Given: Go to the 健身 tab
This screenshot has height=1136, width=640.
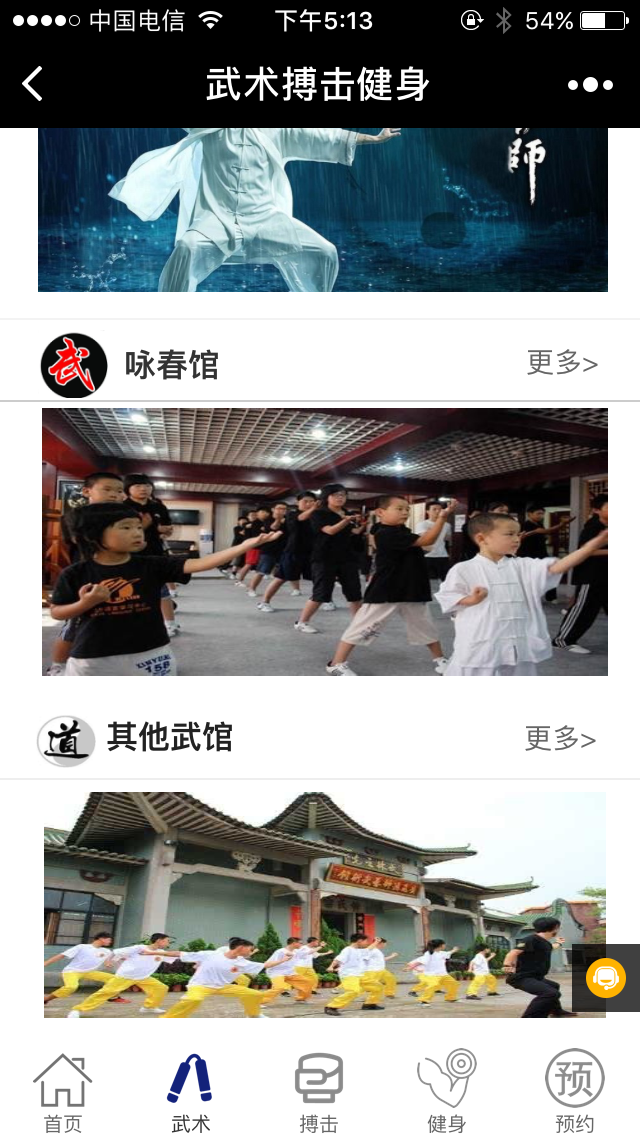Looking at the screenshot, I should [x=446, y=1091].
